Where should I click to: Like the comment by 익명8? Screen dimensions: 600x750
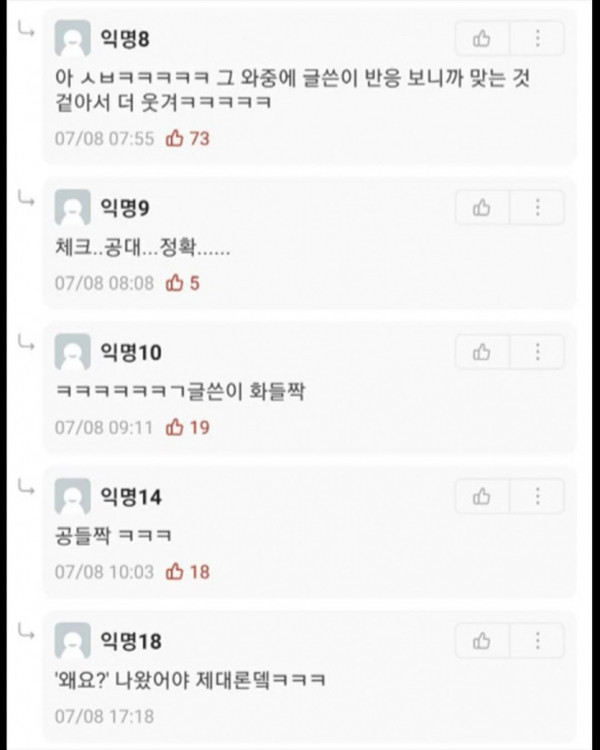[483, 39]
